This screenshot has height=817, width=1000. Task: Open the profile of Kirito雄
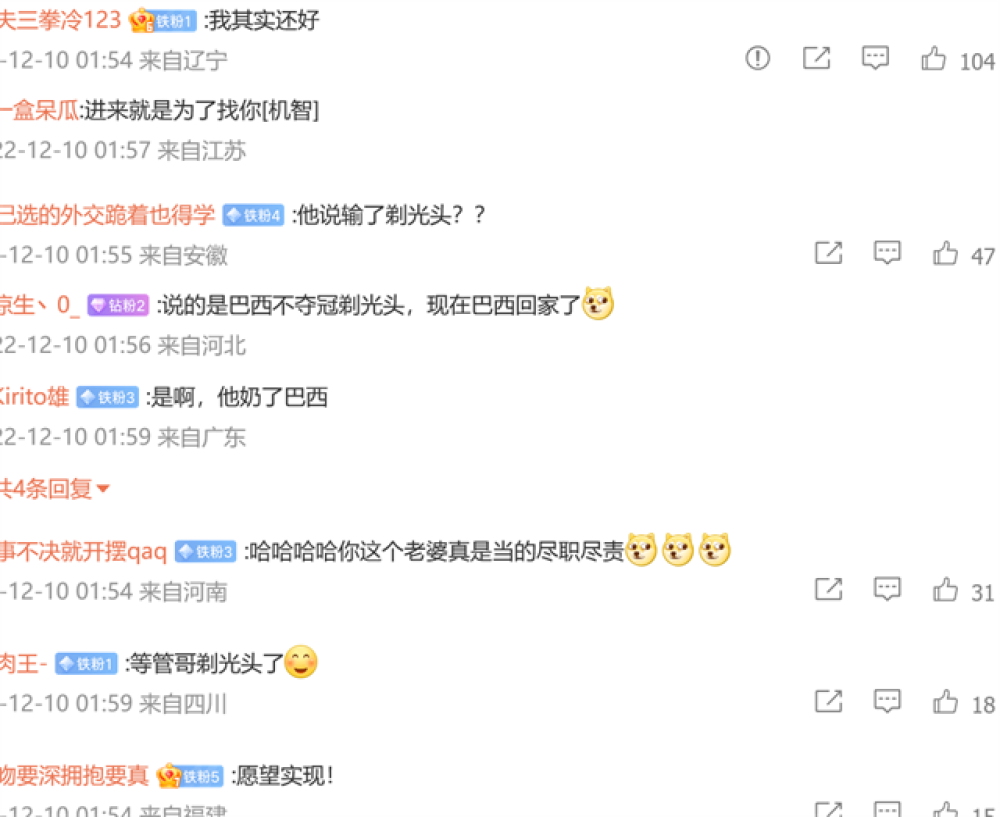coord(34,397)
